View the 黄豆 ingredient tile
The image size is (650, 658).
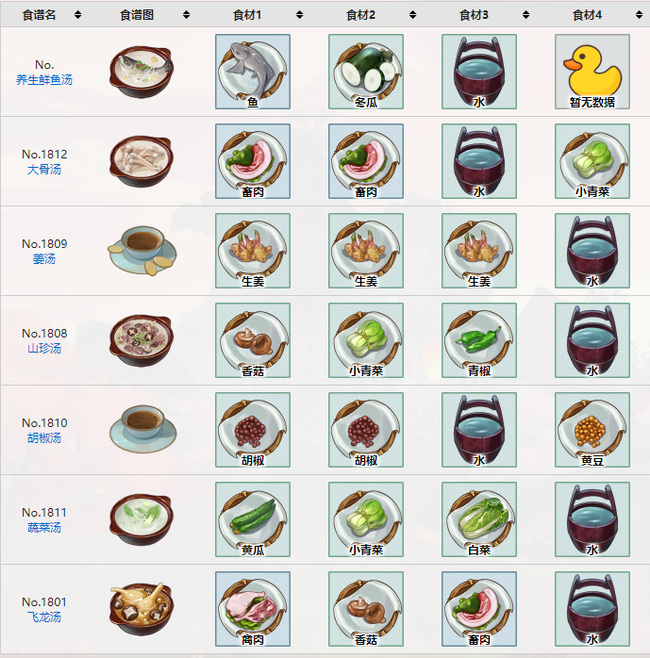click(592, 429)
